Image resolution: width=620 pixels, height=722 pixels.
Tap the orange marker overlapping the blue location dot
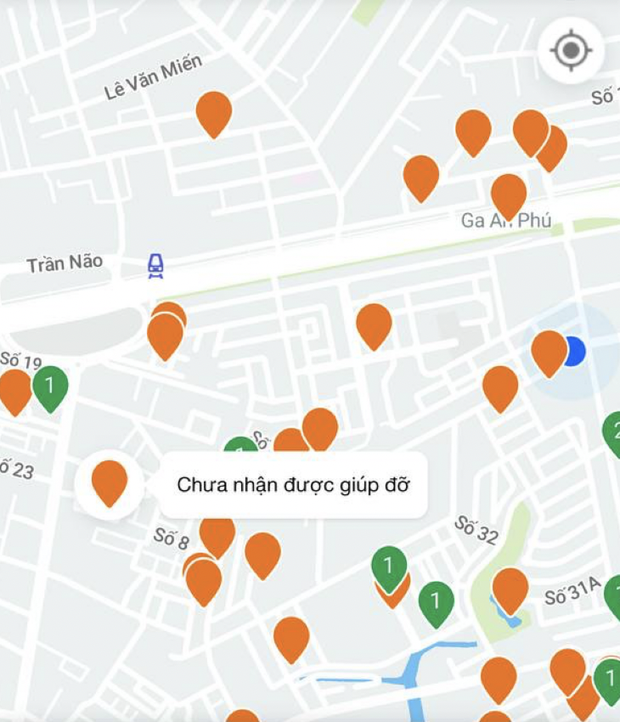548,351
